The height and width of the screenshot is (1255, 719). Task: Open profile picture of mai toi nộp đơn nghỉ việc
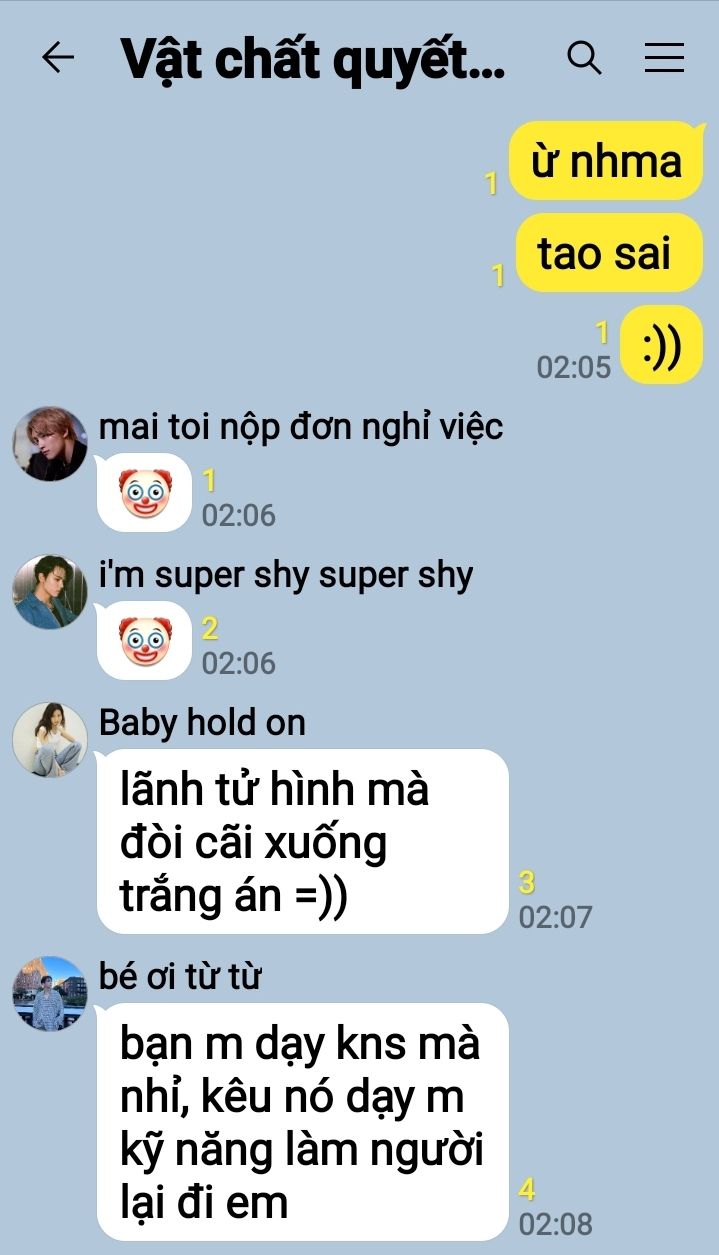50,444
